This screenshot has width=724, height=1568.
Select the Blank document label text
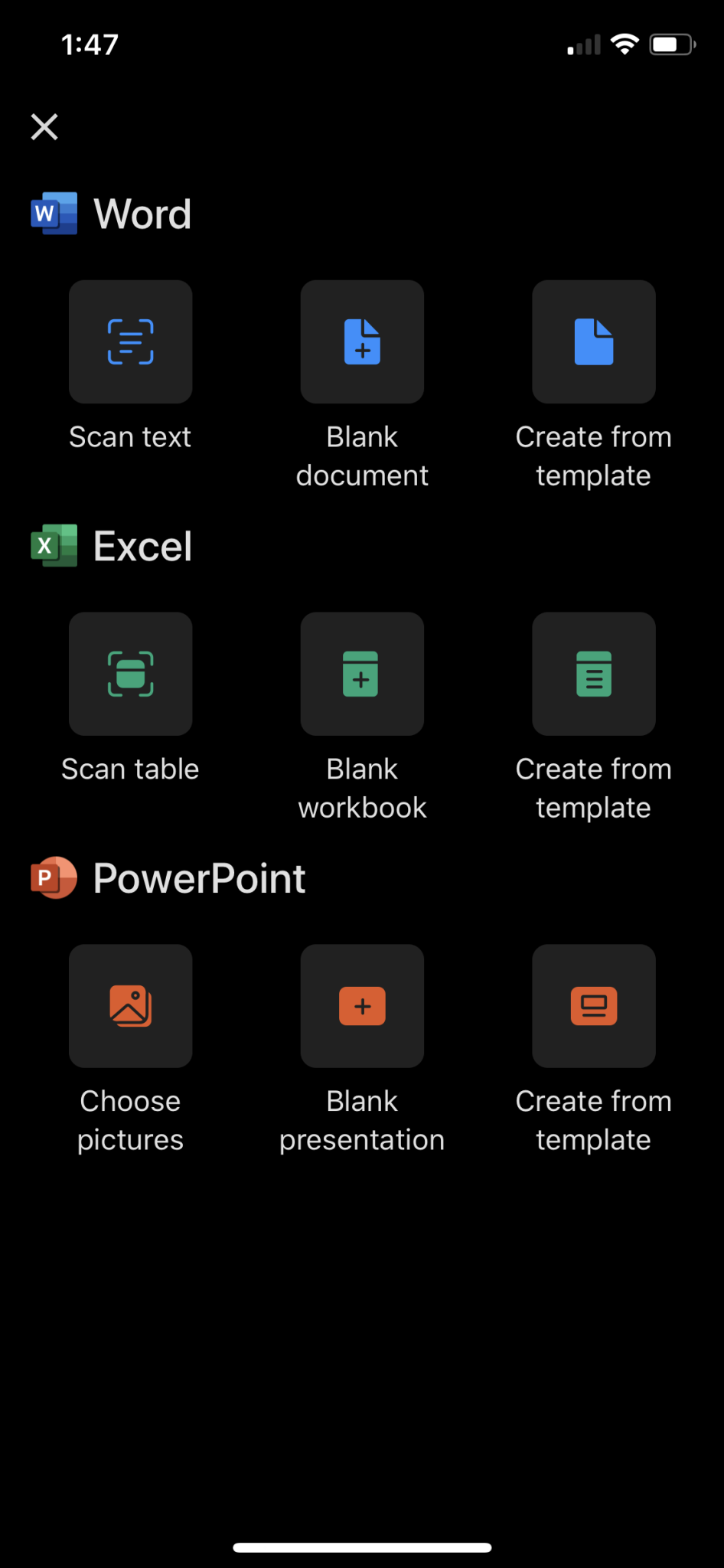pos(361,456)
